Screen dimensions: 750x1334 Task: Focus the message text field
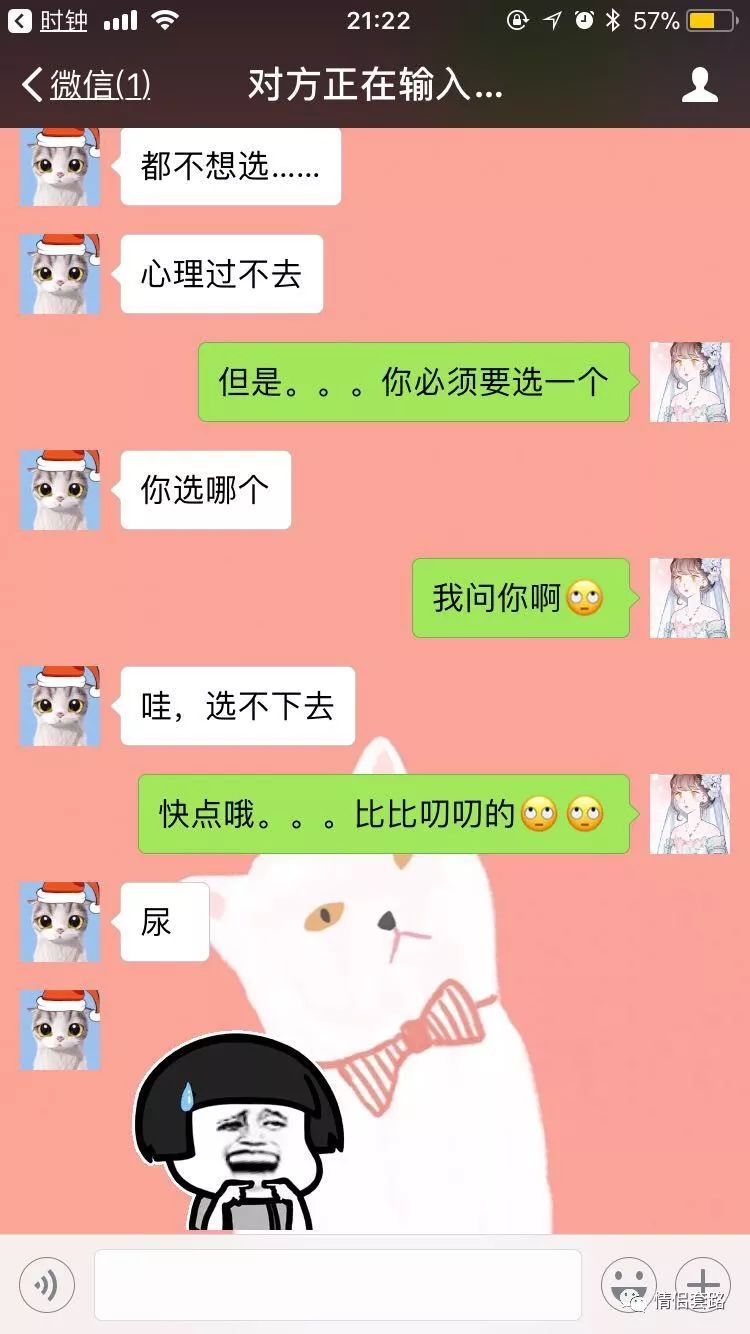pos(337,1285)
